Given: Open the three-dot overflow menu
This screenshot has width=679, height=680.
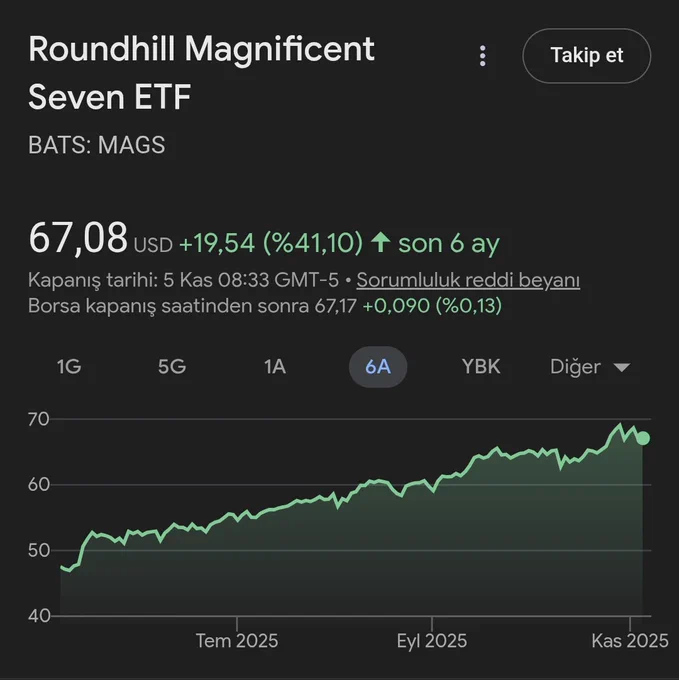Looking at the screenshot, I should pyautogui.click(x=482, y=56).
